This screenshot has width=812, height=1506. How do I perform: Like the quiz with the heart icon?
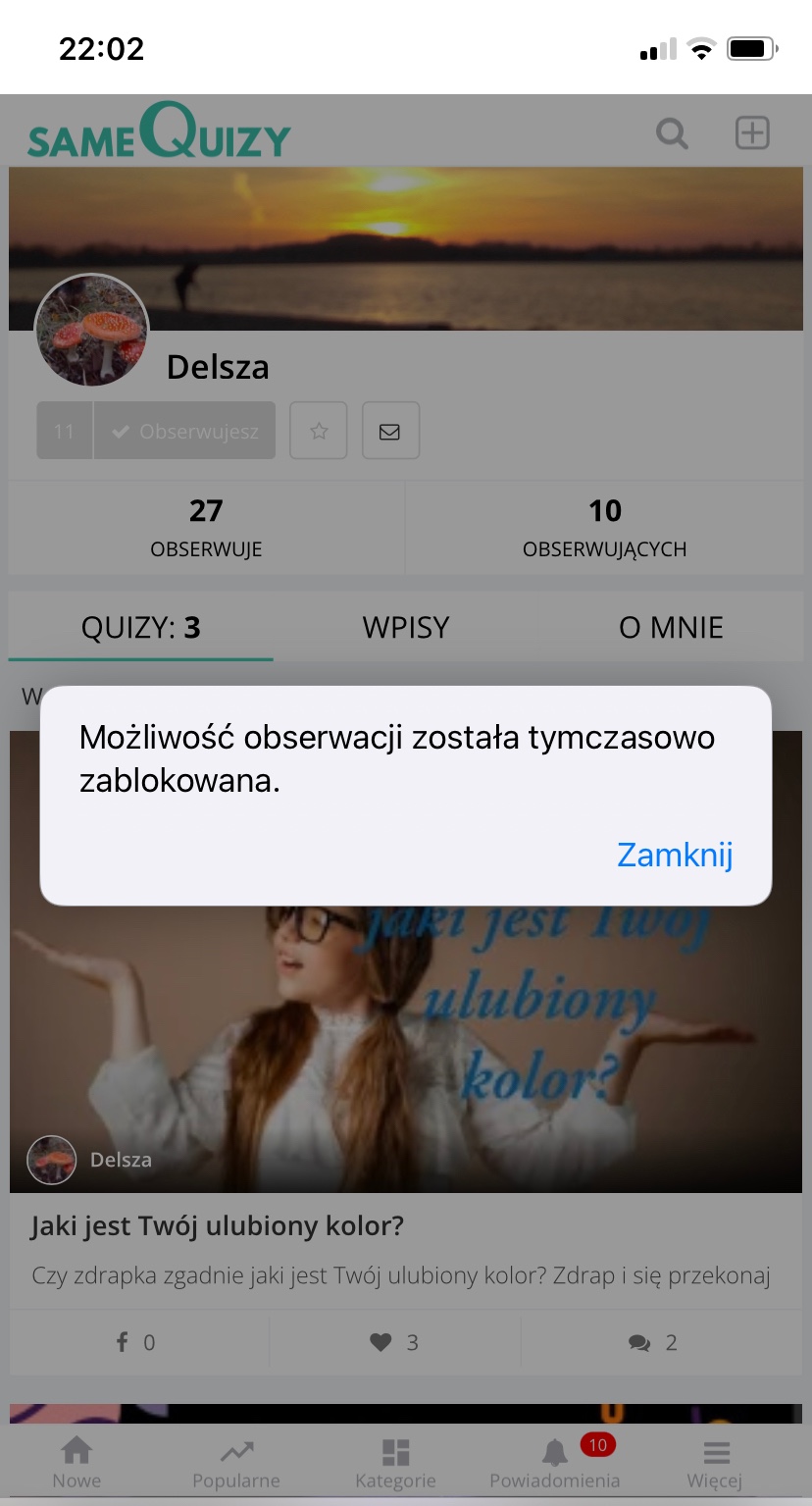tap(394, 1342)
